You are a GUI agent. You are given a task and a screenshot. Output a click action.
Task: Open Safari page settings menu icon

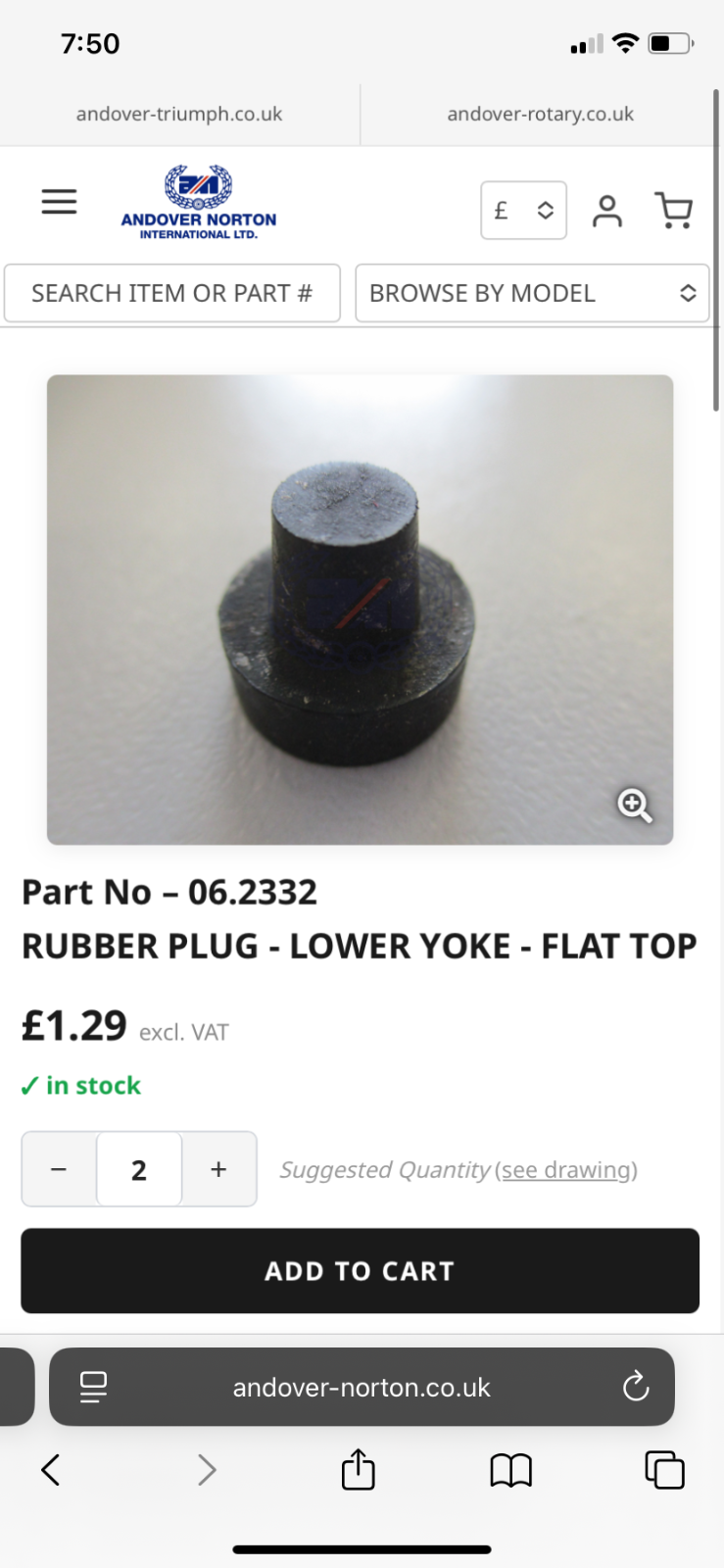pos(93,1387)
